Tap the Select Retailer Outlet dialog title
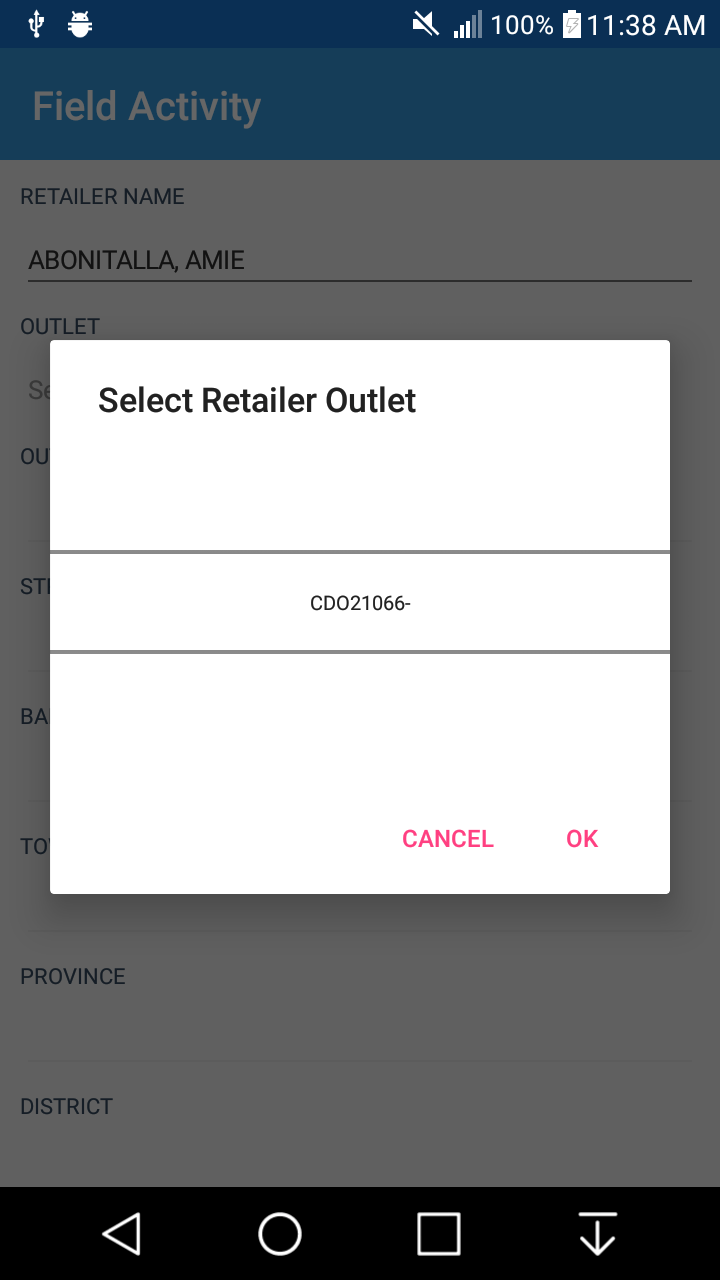Screen dimensions: 720x1280 [256, 400]
